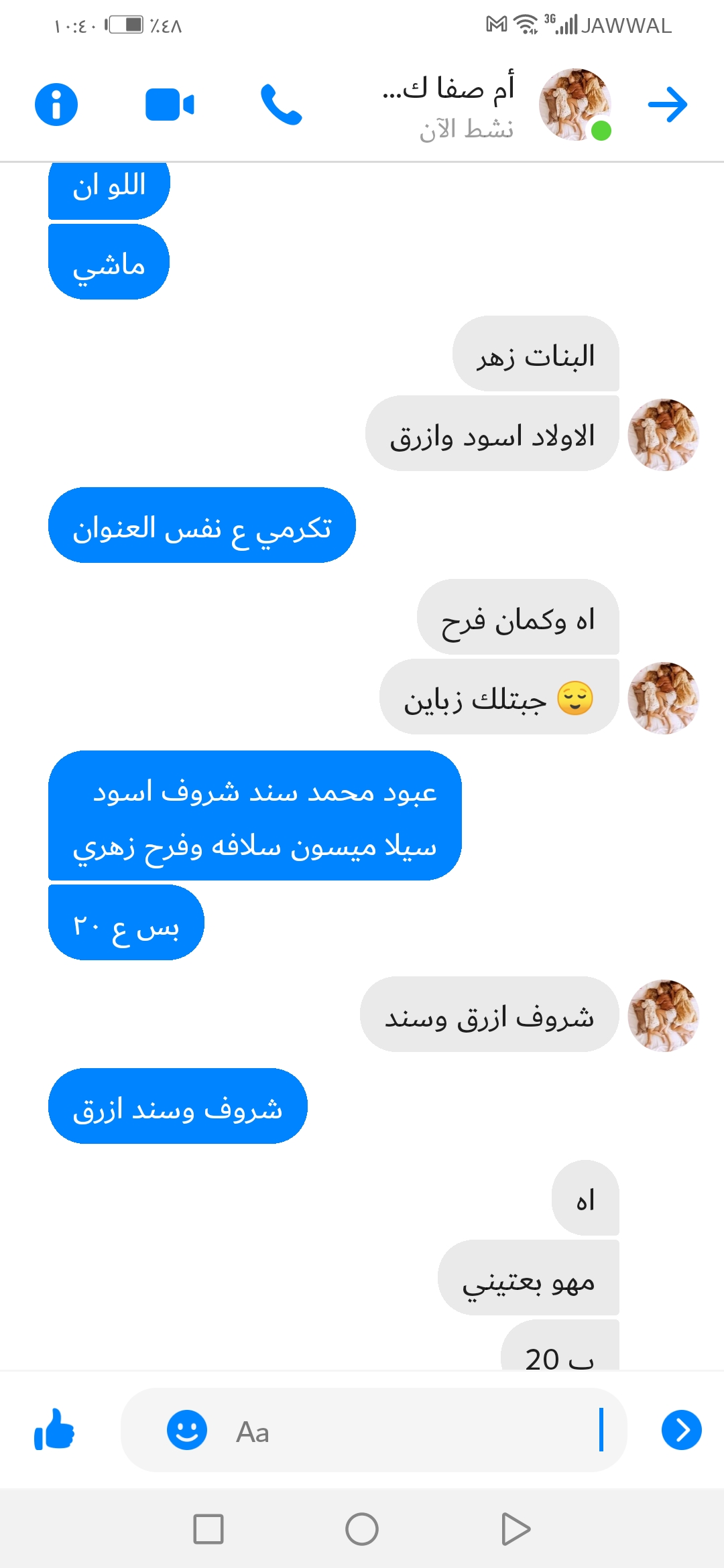Viewport: 724px width, 1568px height.
Task: Go back using the blue arrow
Action: [x=668, y=105]
